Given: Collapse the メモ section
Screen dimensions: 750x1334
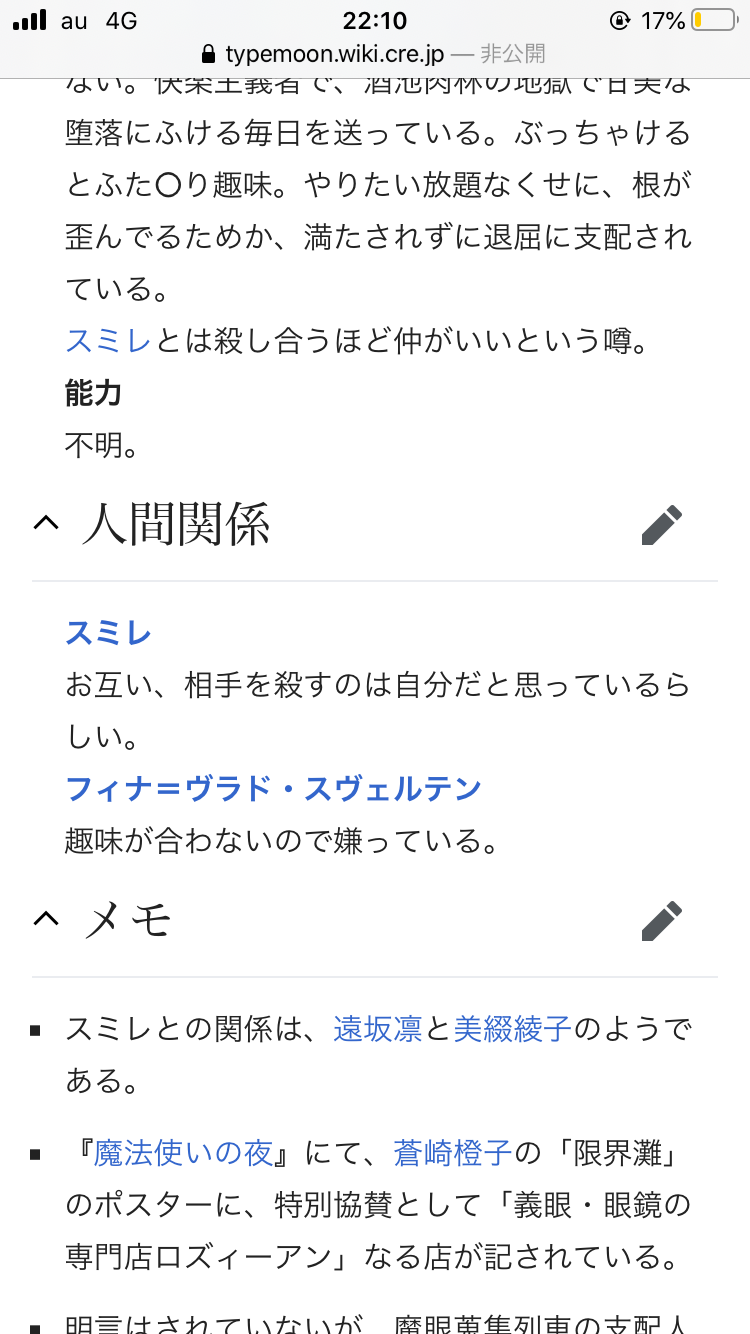Looking at the screenshot, I should 46,920.
